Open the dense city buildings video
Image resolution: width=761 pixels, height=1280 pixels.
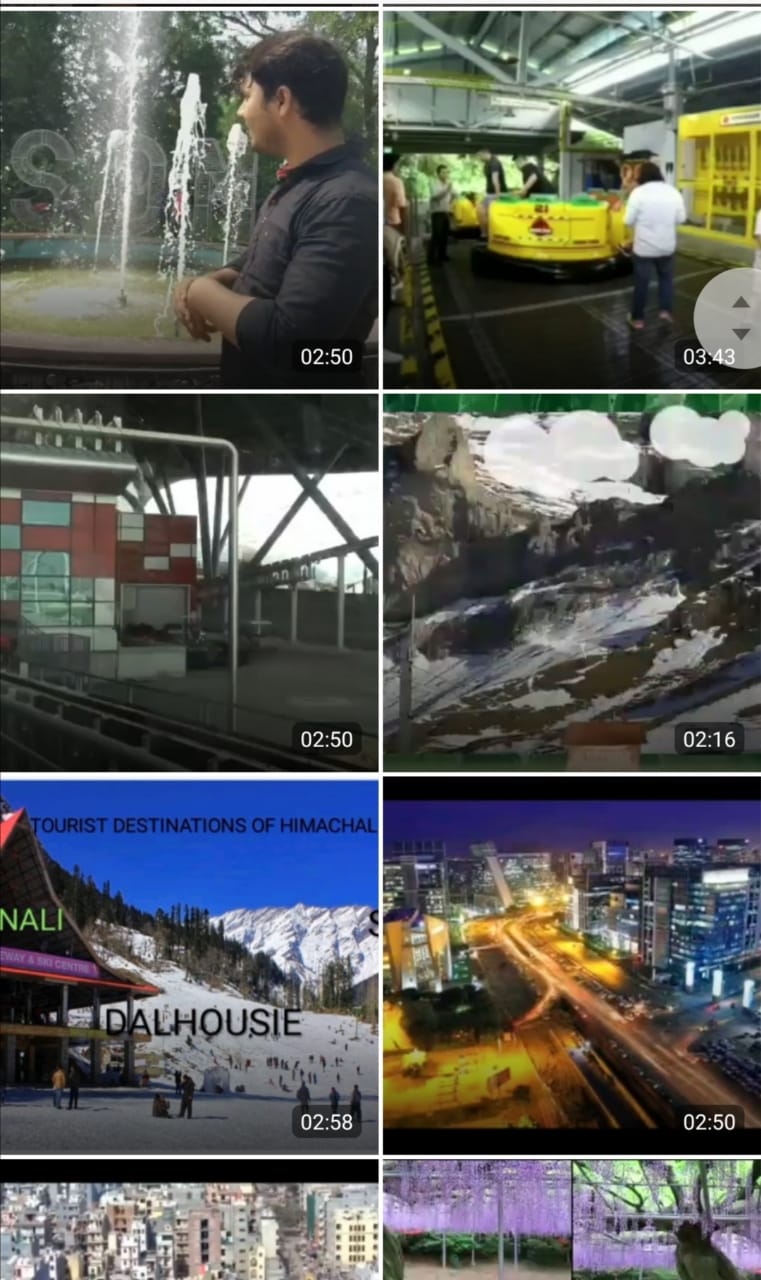(x=189, y=1225)
